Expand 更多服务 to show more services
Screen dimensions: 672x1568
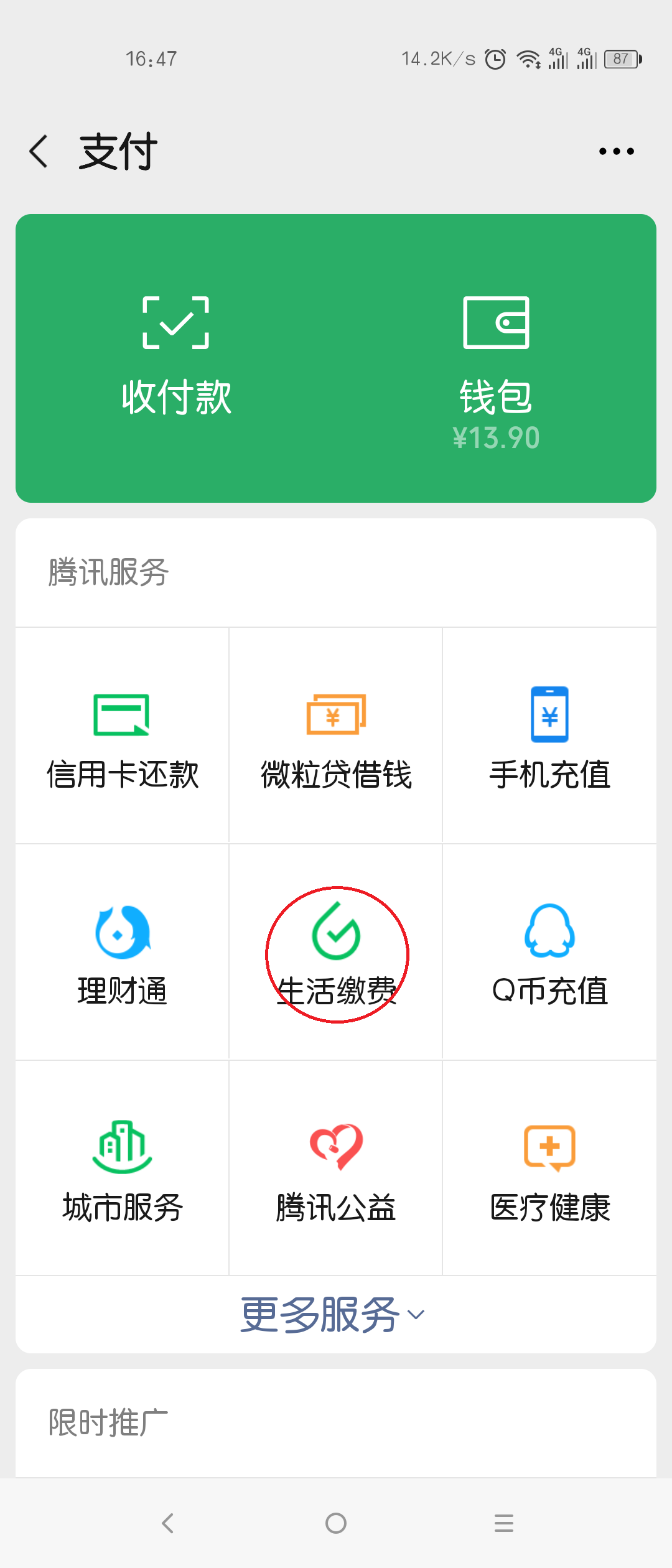click(x=334, y=1315)
